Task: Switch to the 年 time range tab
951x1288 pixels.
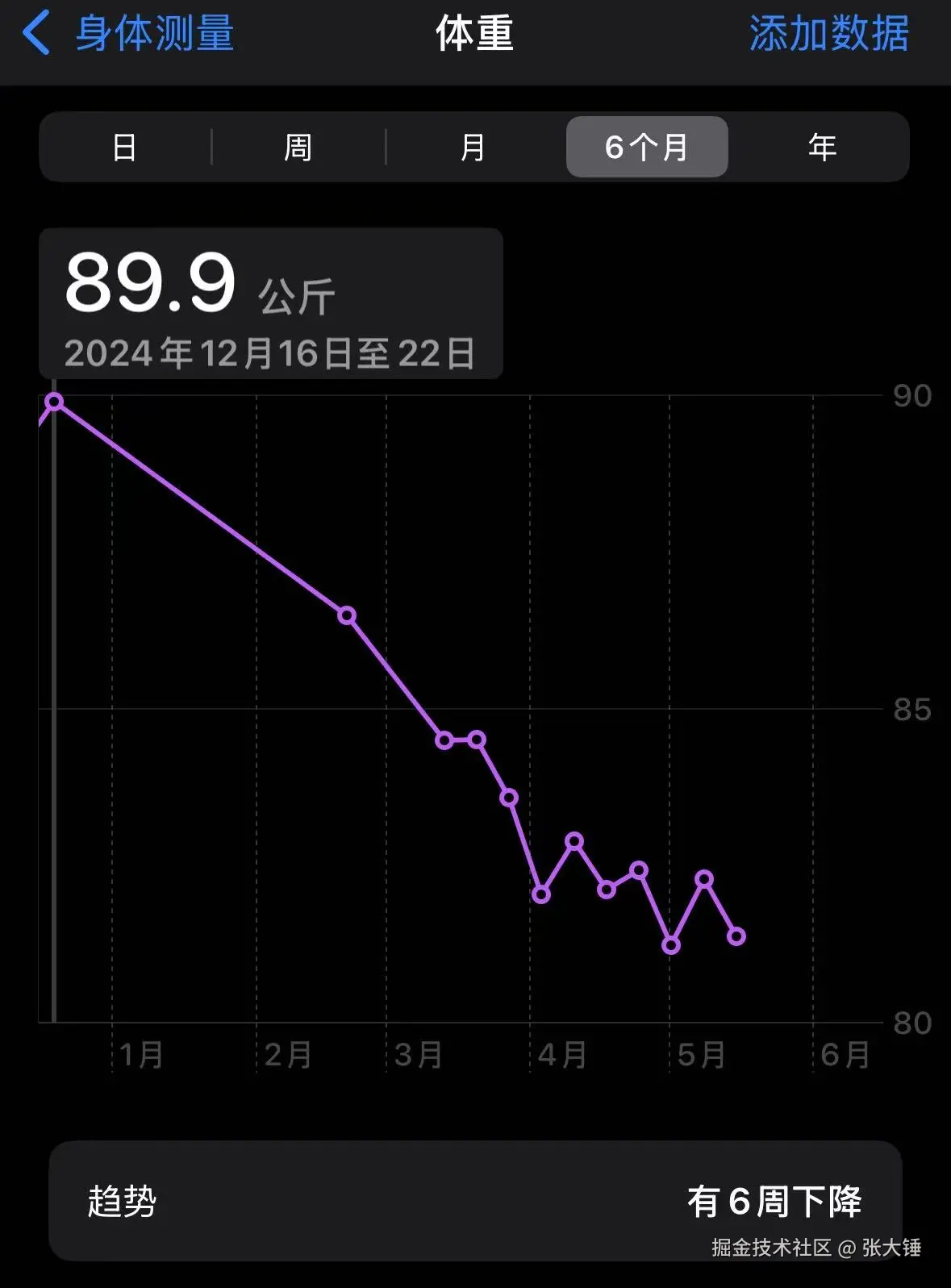Action: (x=823, y=147)
